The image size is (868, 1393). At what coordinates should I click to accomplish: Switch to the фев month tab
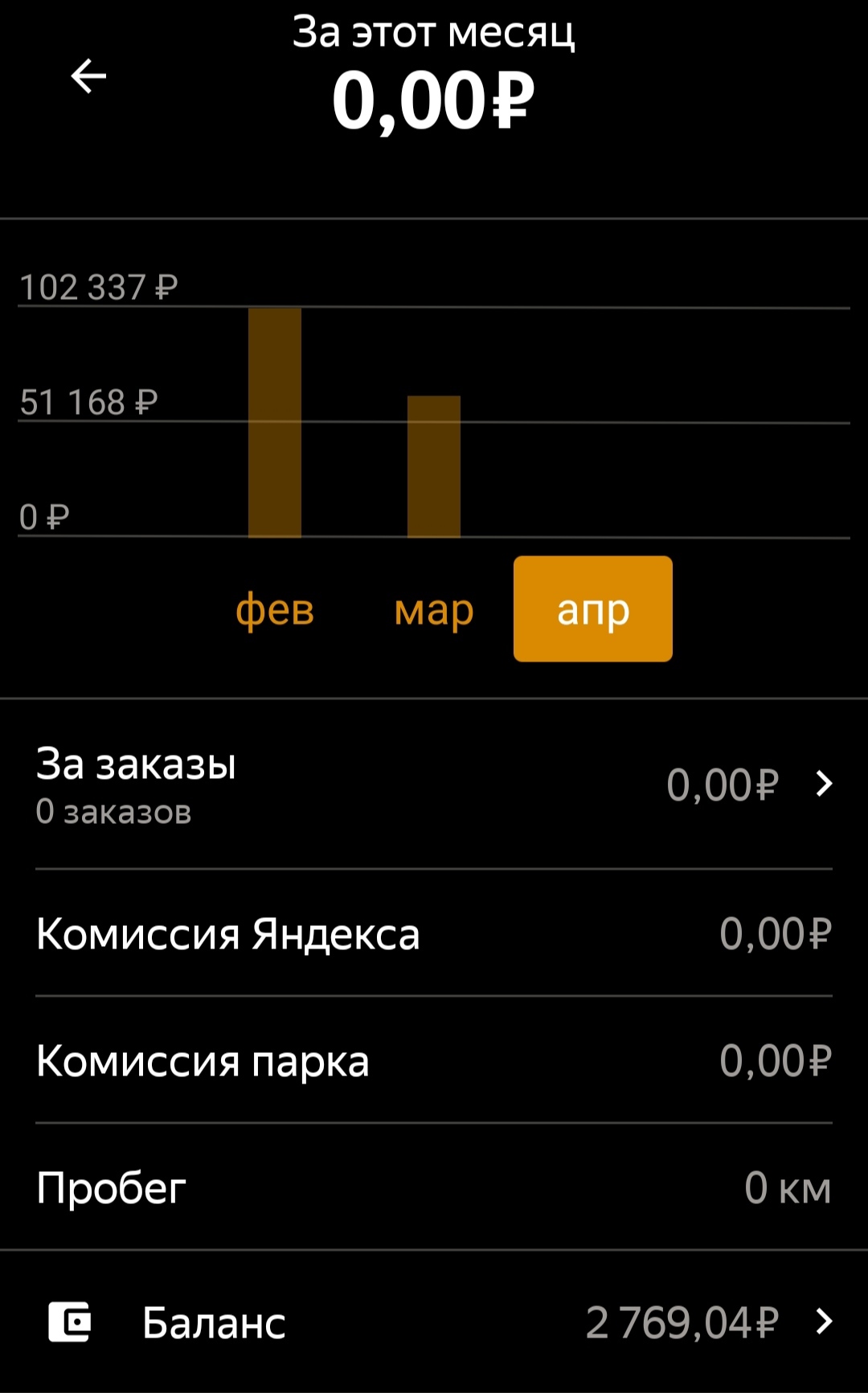[x=275, y=609]
